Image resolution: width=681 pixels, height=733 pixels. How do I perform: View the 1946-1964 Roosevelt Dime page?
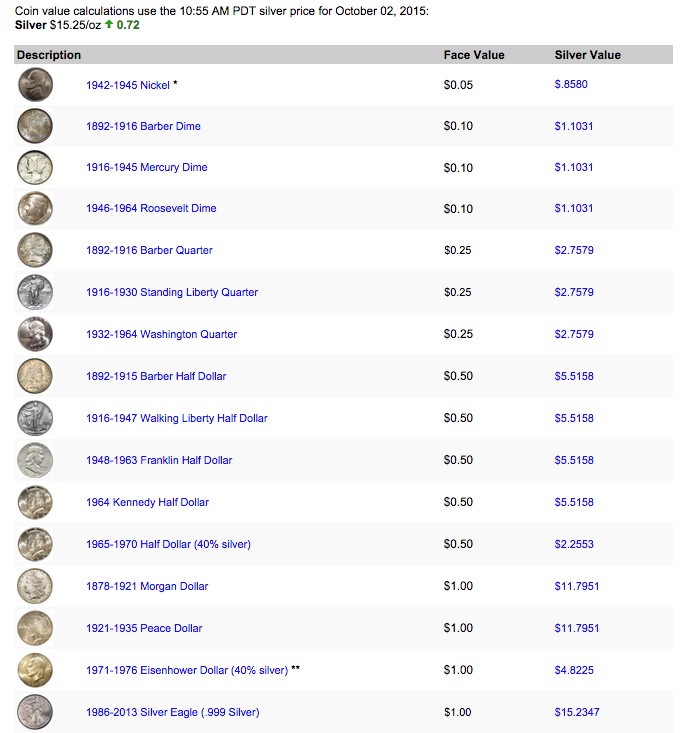coord(151,208)
